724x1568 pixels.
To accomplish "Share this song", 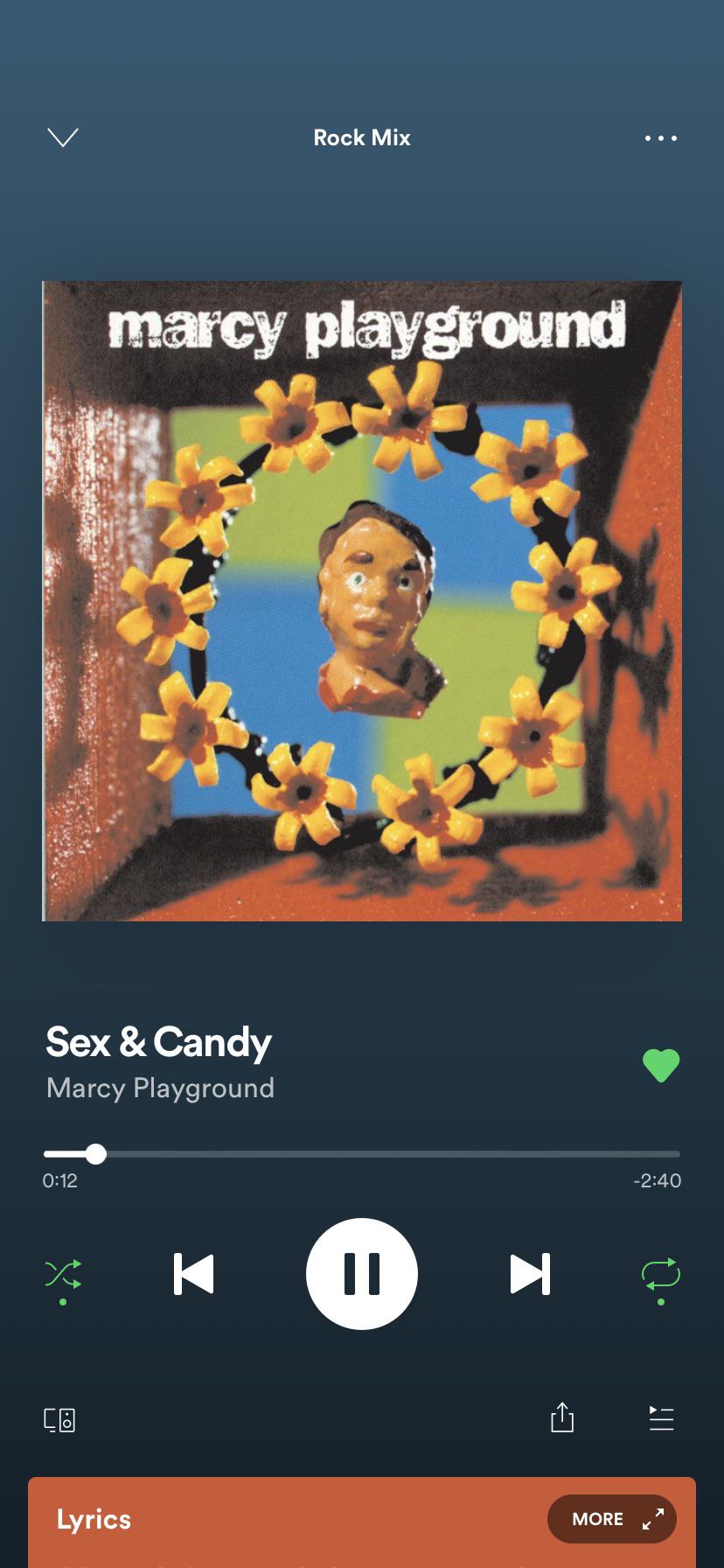I will (562, 1417).
